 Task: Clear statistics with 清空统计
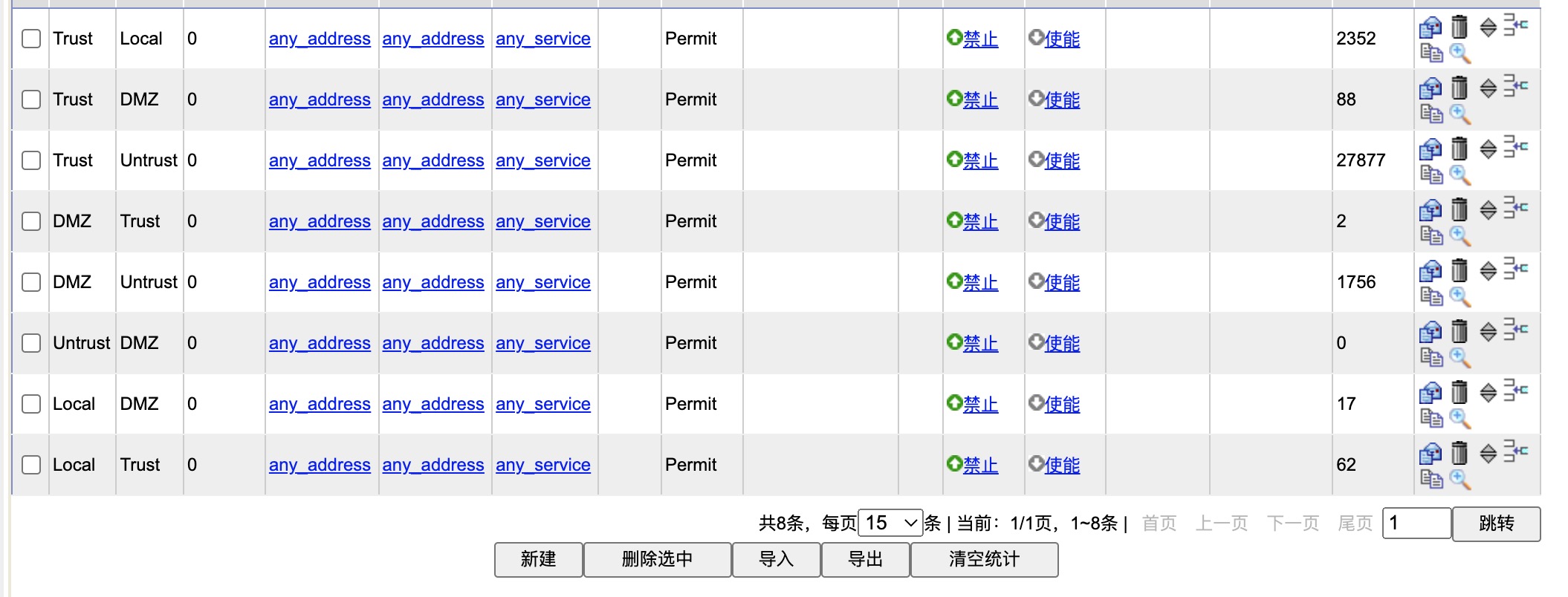coord(984,559)
